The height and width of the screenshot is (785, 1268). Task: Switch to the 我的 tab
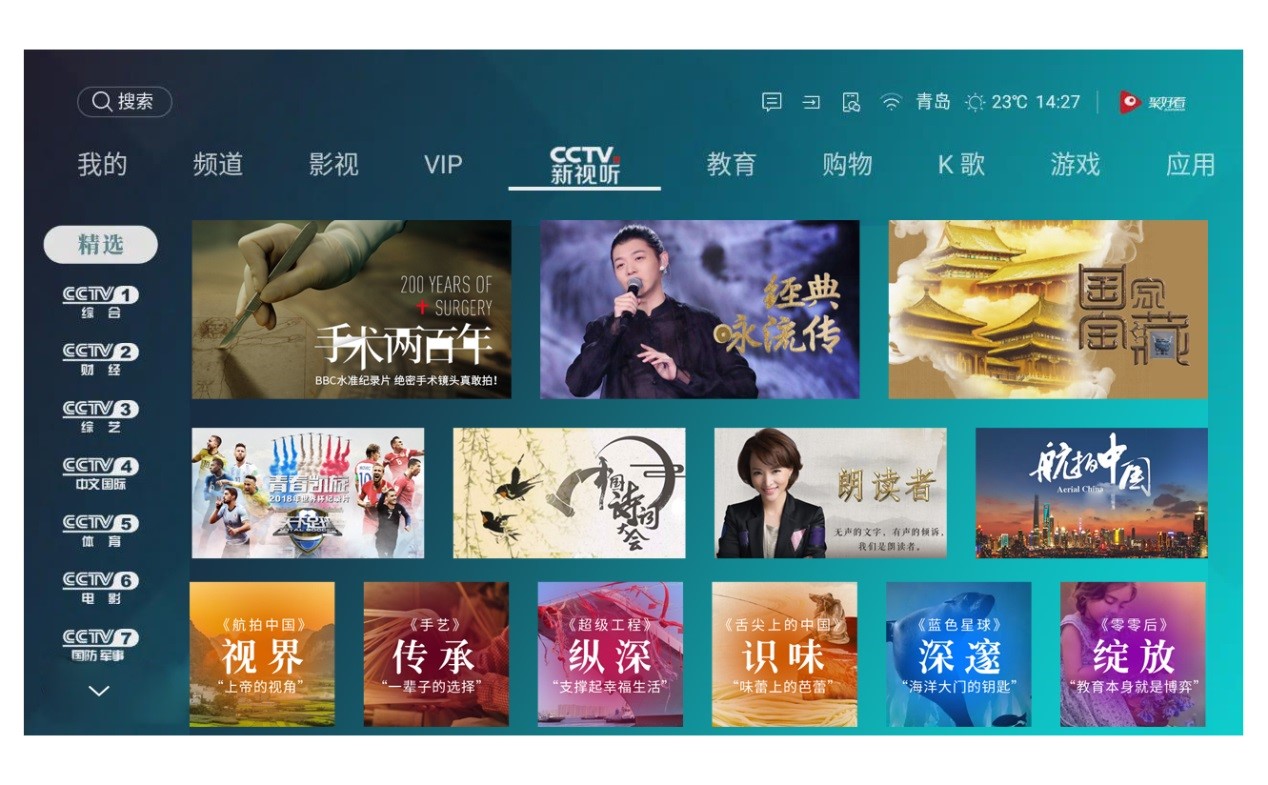[102, 164]
